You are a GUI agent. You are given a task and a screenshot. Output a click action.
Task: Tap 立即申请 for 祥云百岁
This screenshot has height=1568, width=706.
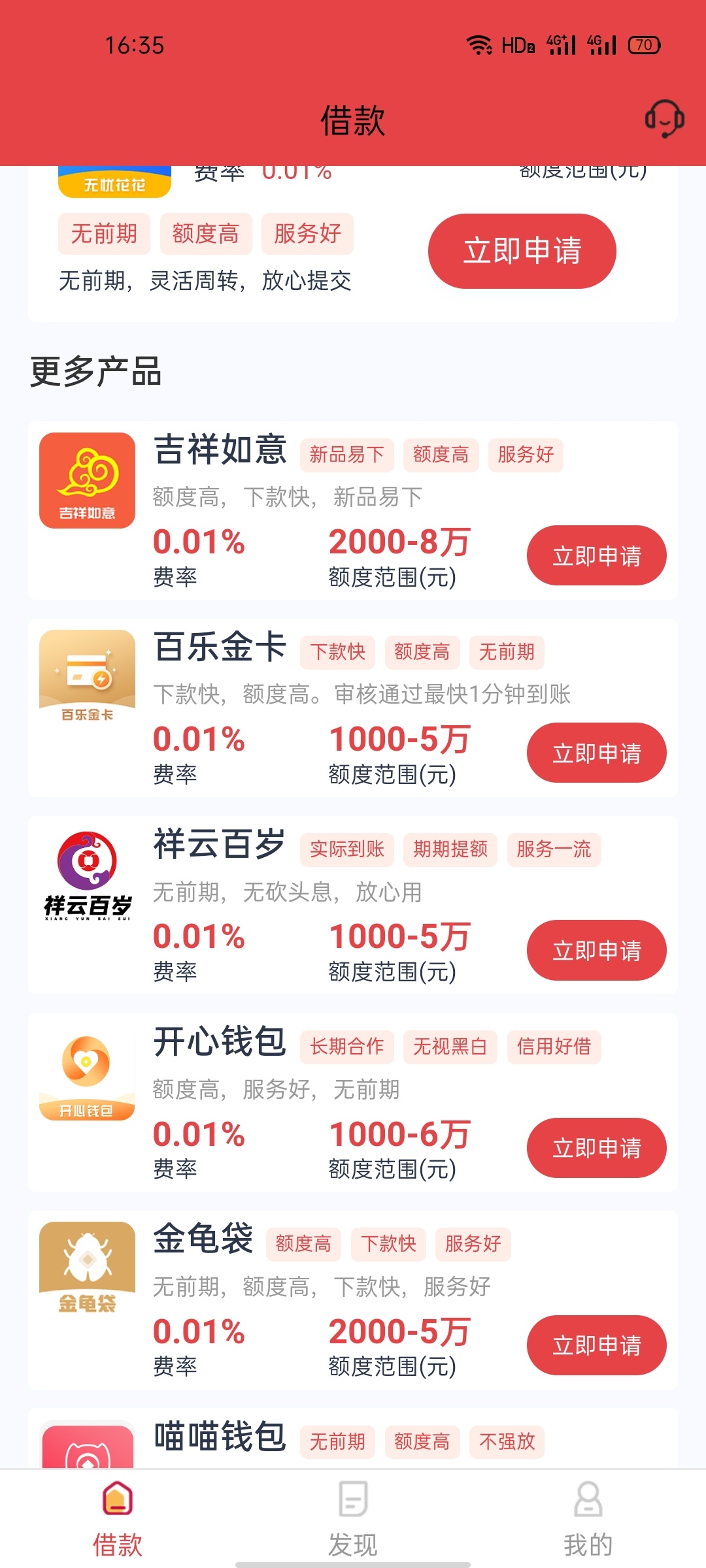[x=596, y=951]
